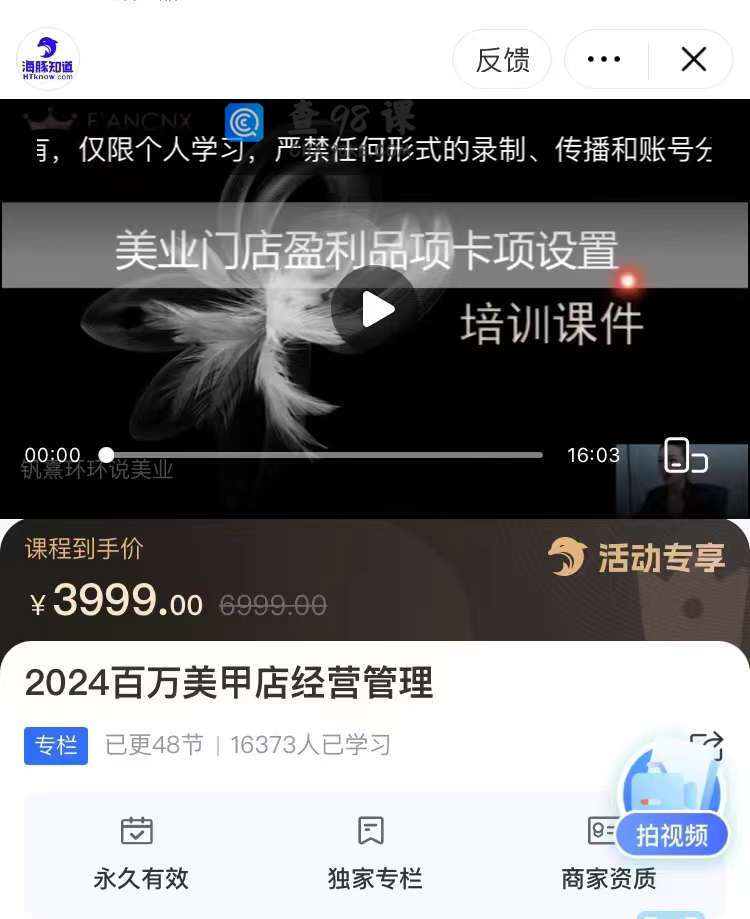View 商家资质 merchant qualifications
Screen dimensions: 750x919
click(x=609, y=855)
